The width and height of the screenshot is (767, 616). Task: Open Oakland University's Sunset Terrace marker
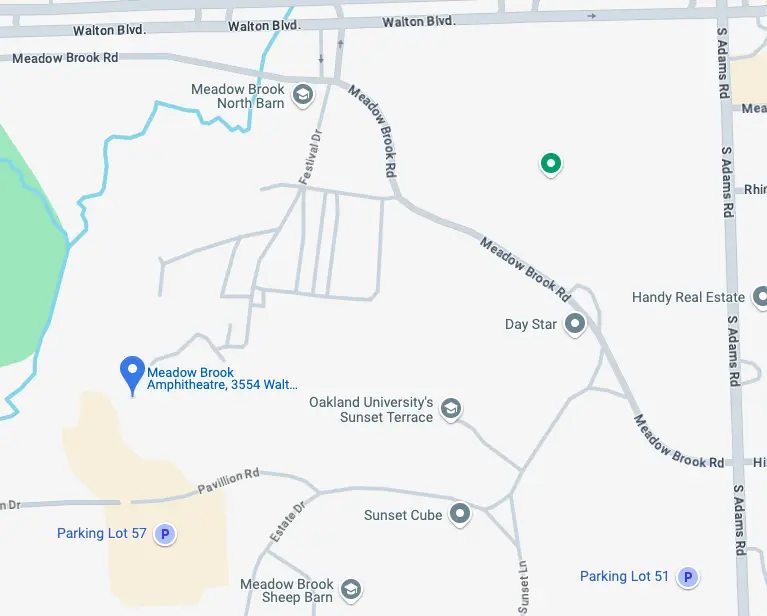coord(451,408)
